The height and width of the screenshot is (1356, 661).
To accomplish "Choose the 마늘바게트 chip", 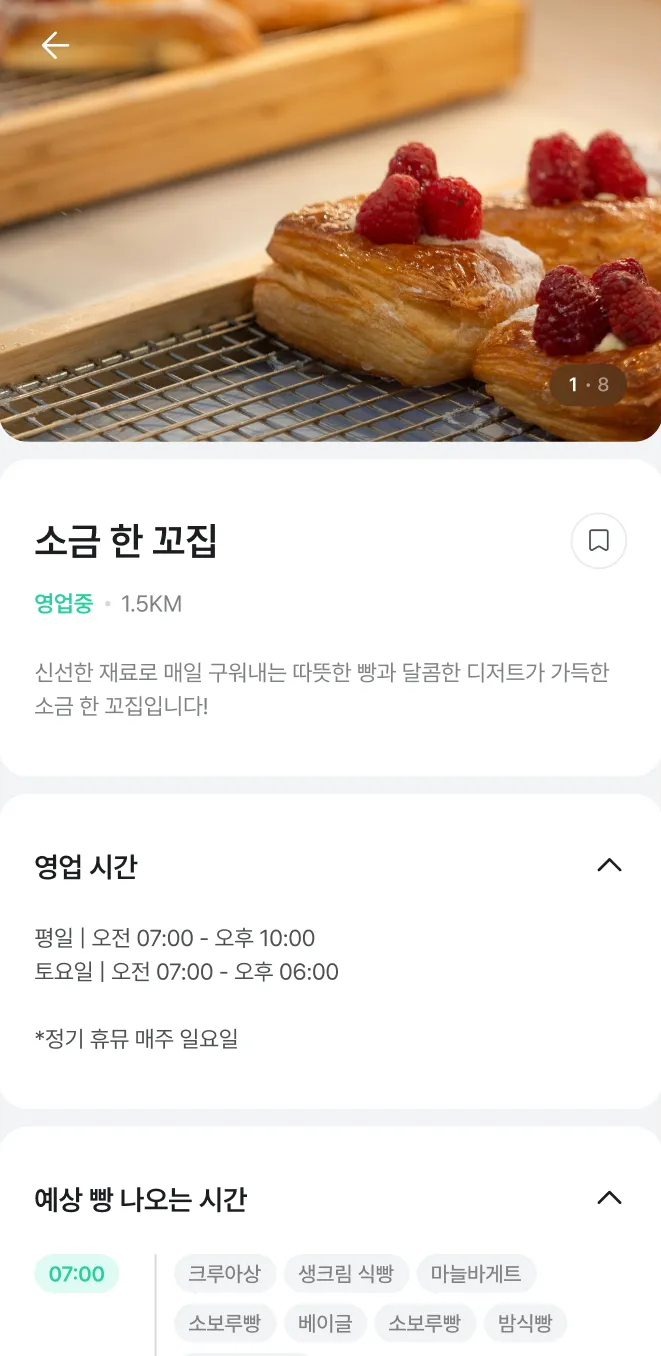I will pos(476,1274).
